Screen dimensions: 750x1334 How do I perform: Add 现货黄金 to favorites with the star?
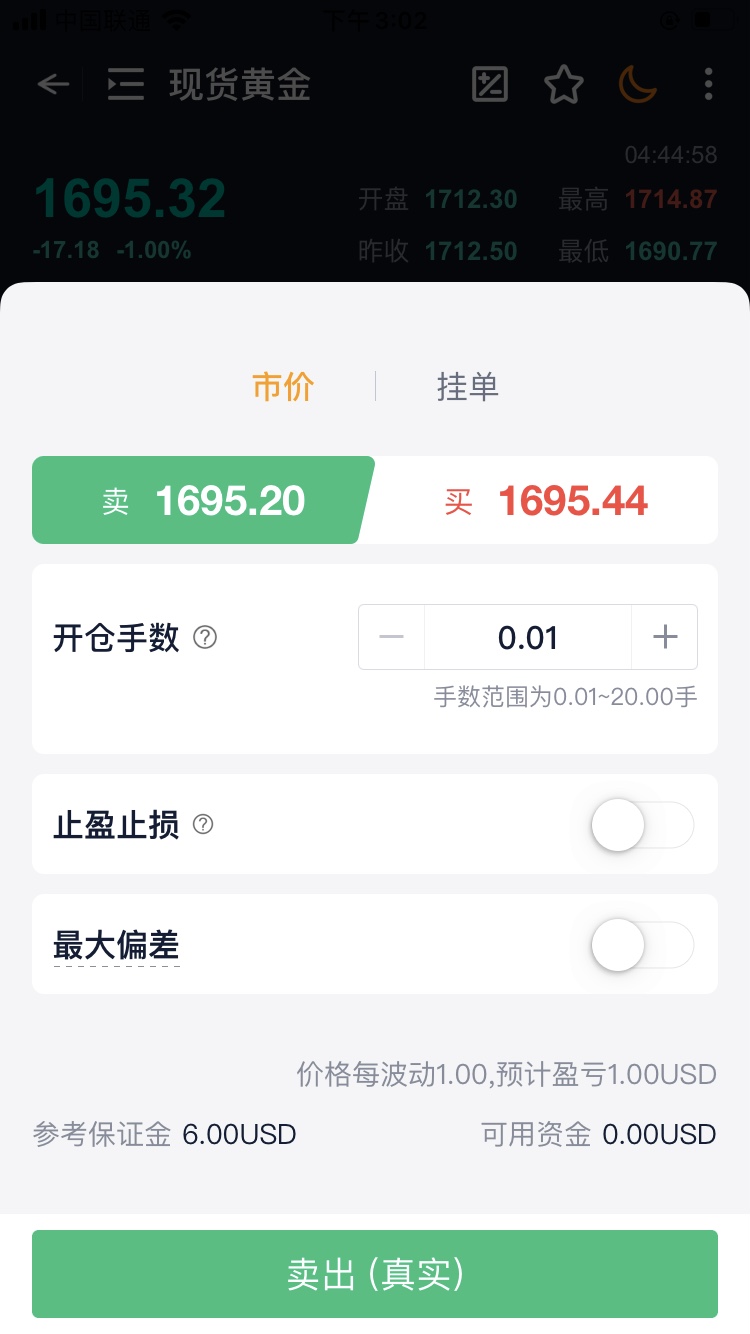[x=563, y=85]
